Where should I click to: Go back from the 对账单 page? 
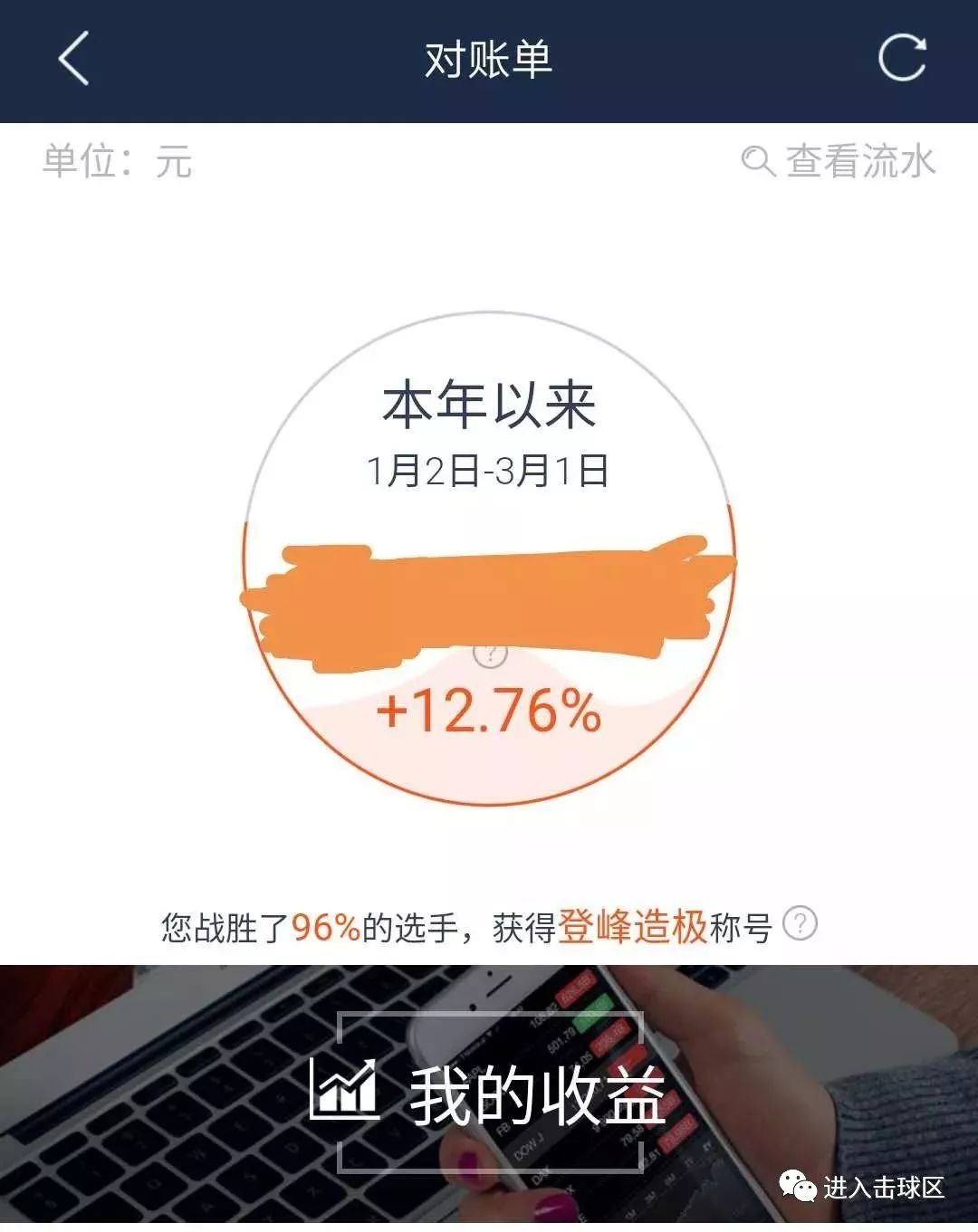pos(74,59)
